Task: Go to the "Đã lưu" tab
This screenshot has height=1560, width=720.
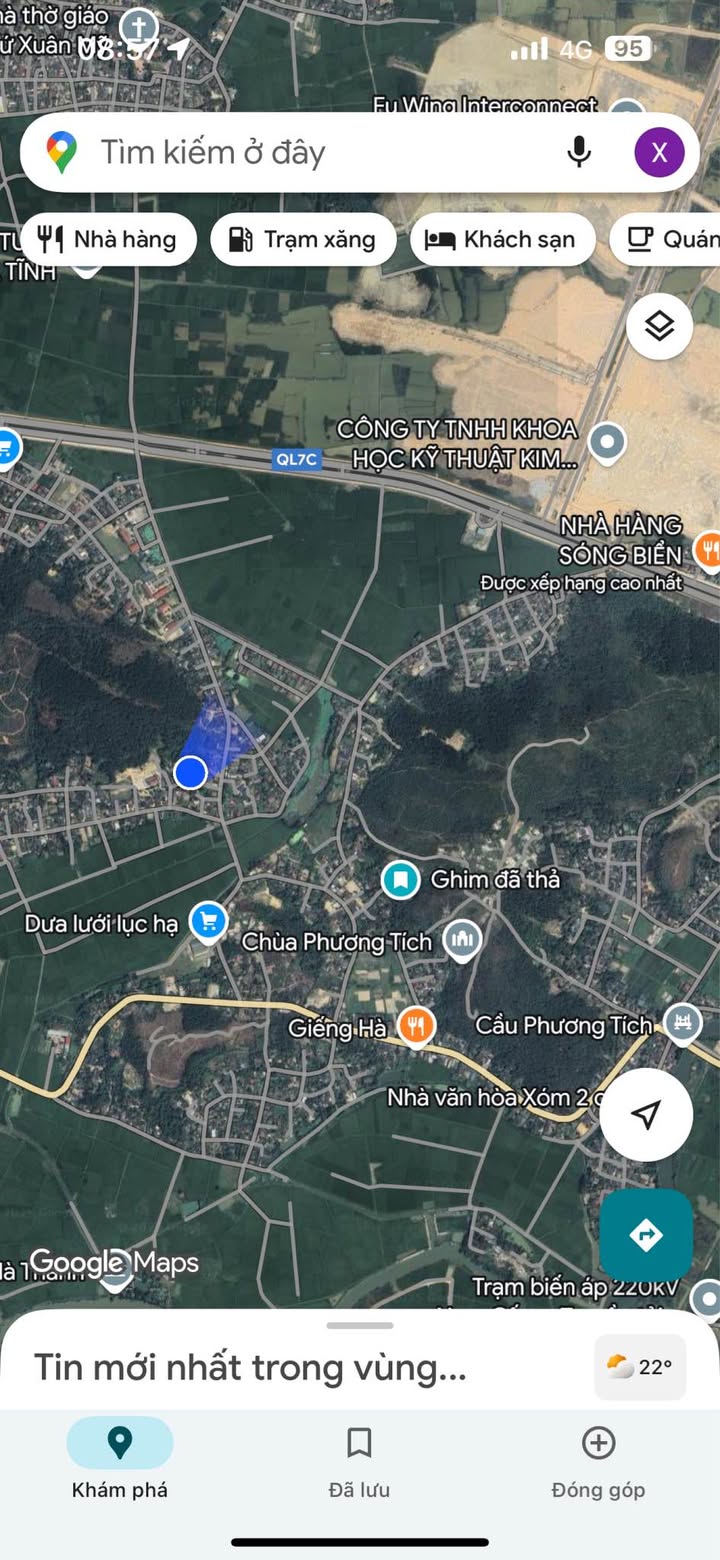Action: 359,1458
